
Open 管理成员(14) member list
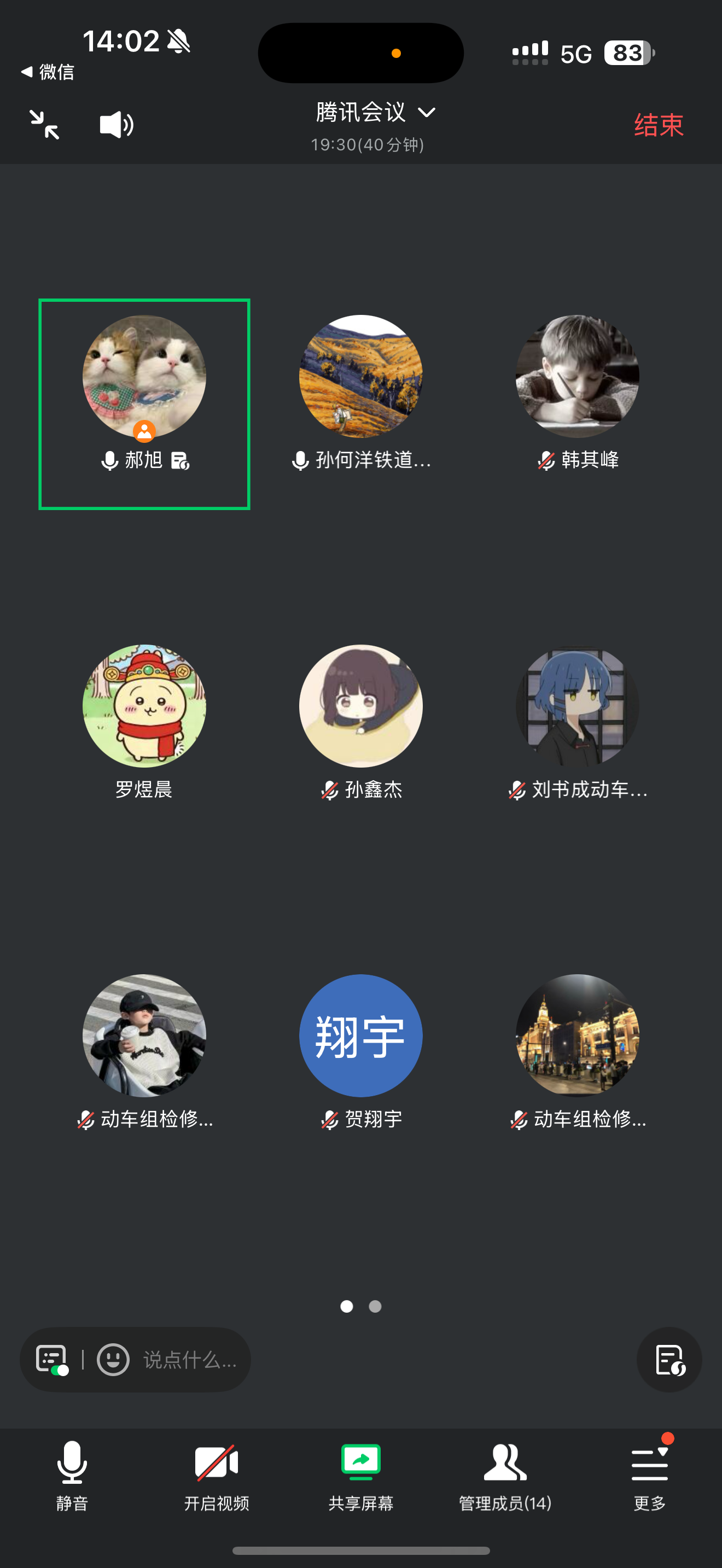pyautogui.click(x=505, y=1476)
